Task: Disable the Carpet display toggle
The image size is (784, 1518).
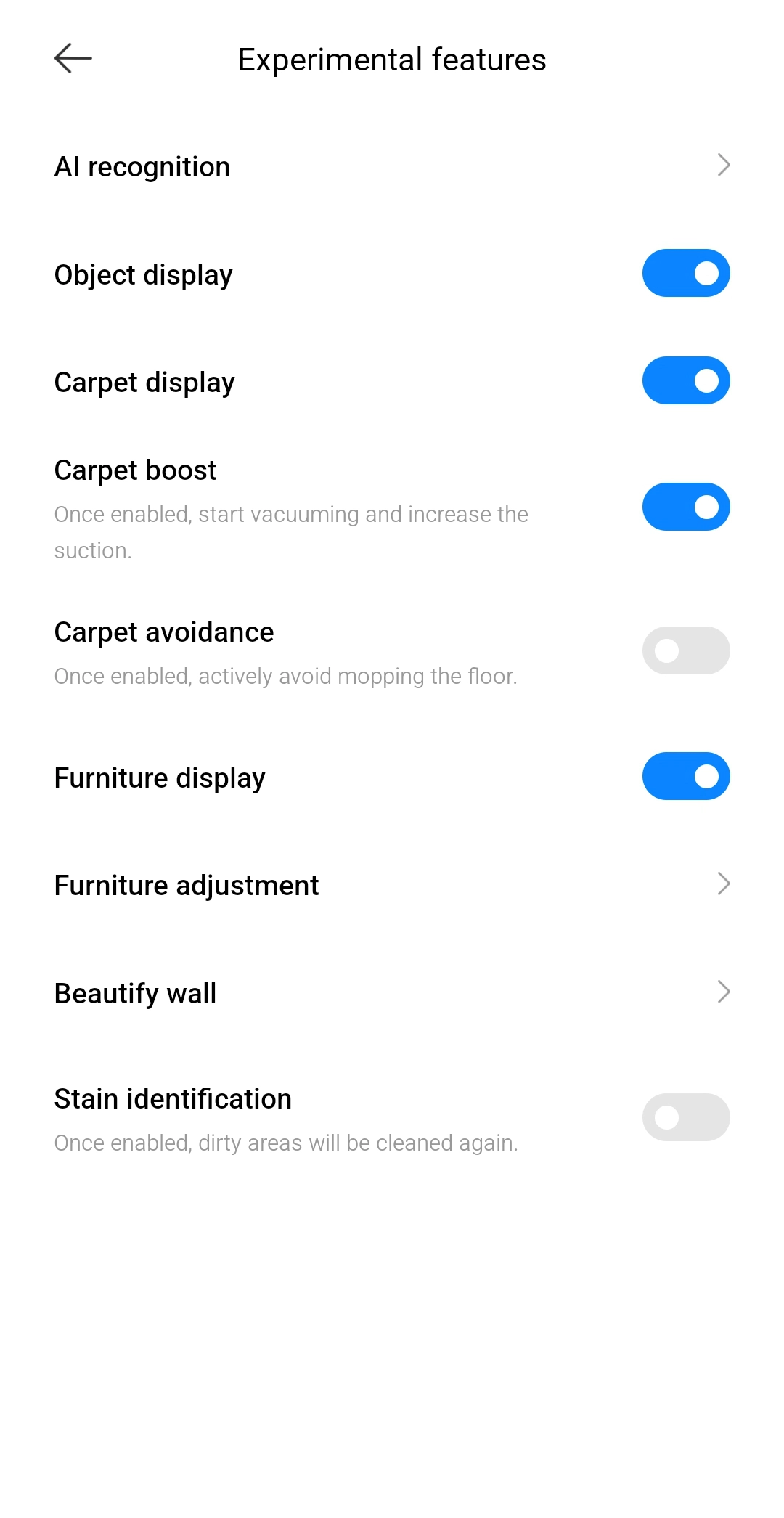Action: point(686,380)
